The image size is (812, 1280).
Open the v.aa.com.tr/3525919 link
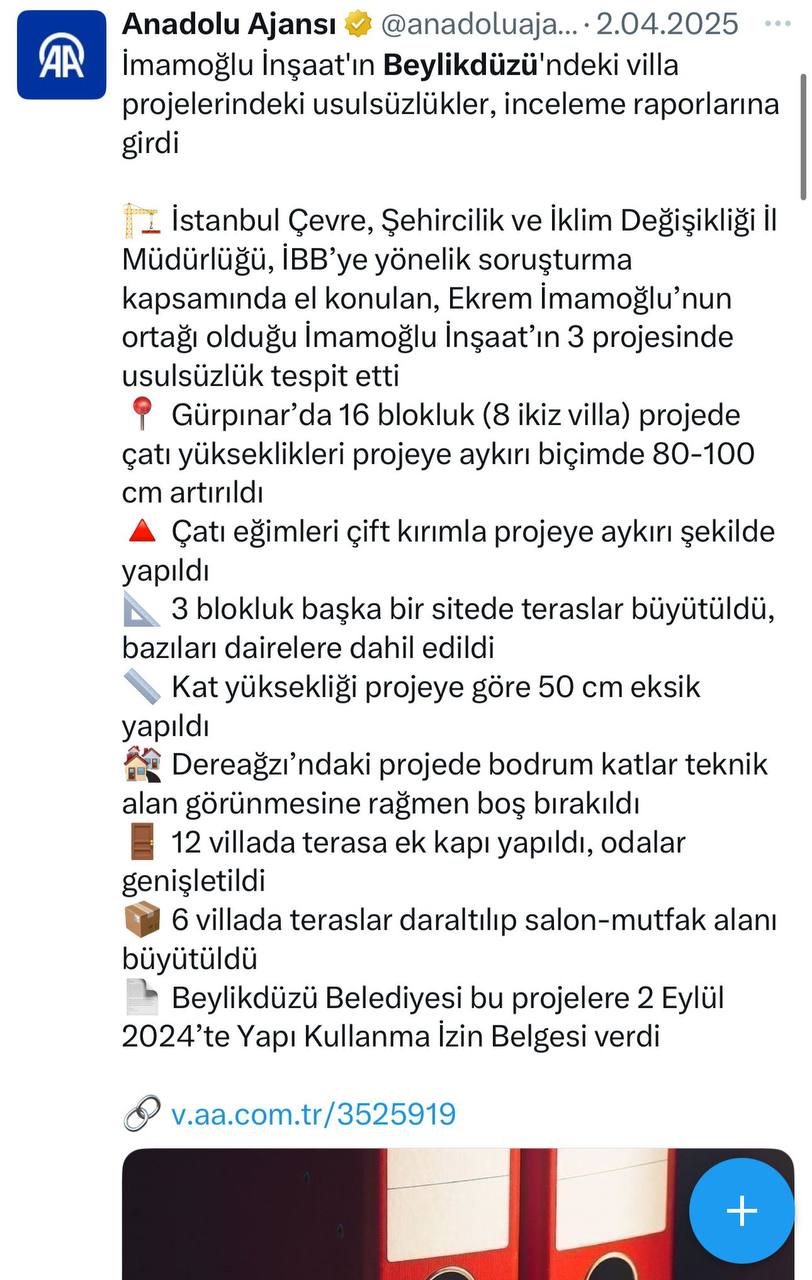[313, 1114]
